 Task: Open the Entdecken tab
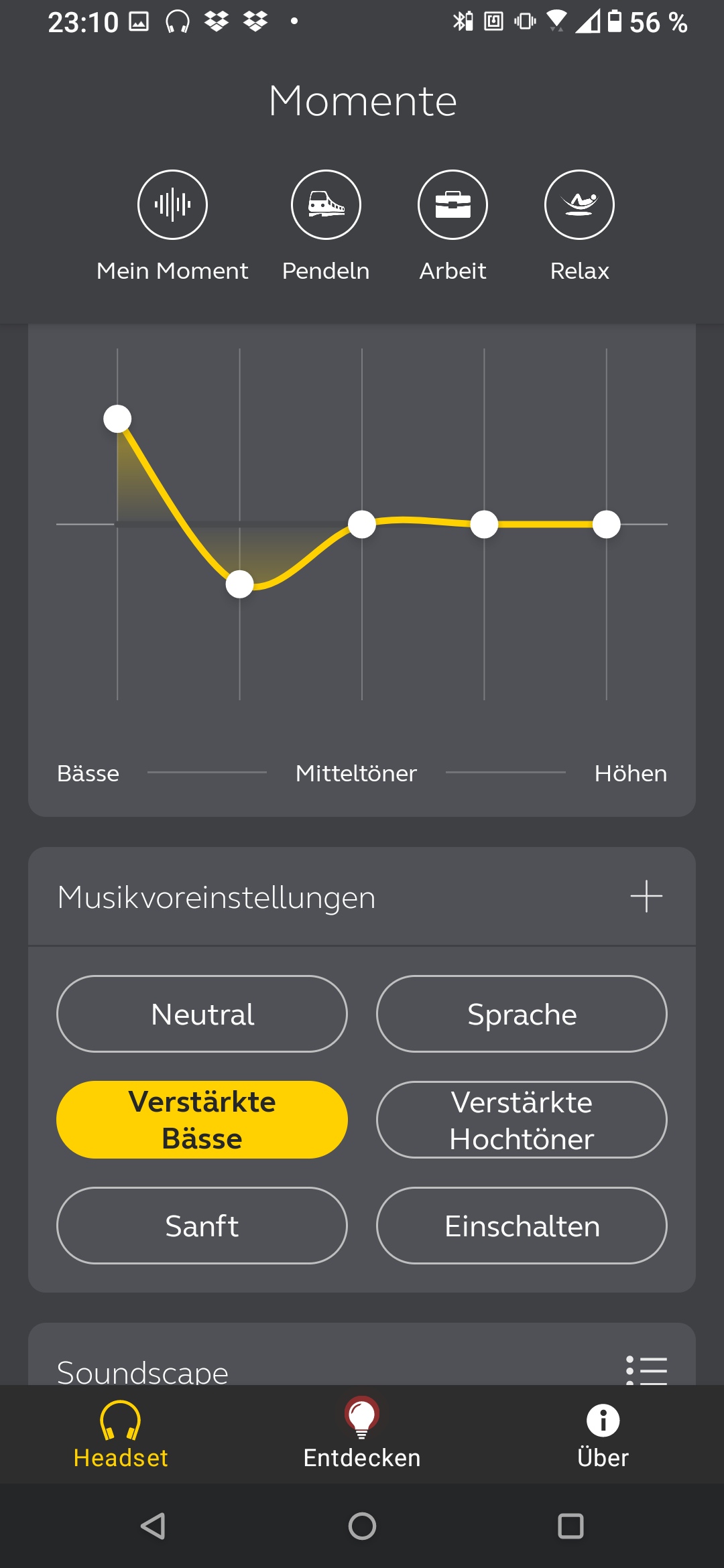coord(362,1435)
